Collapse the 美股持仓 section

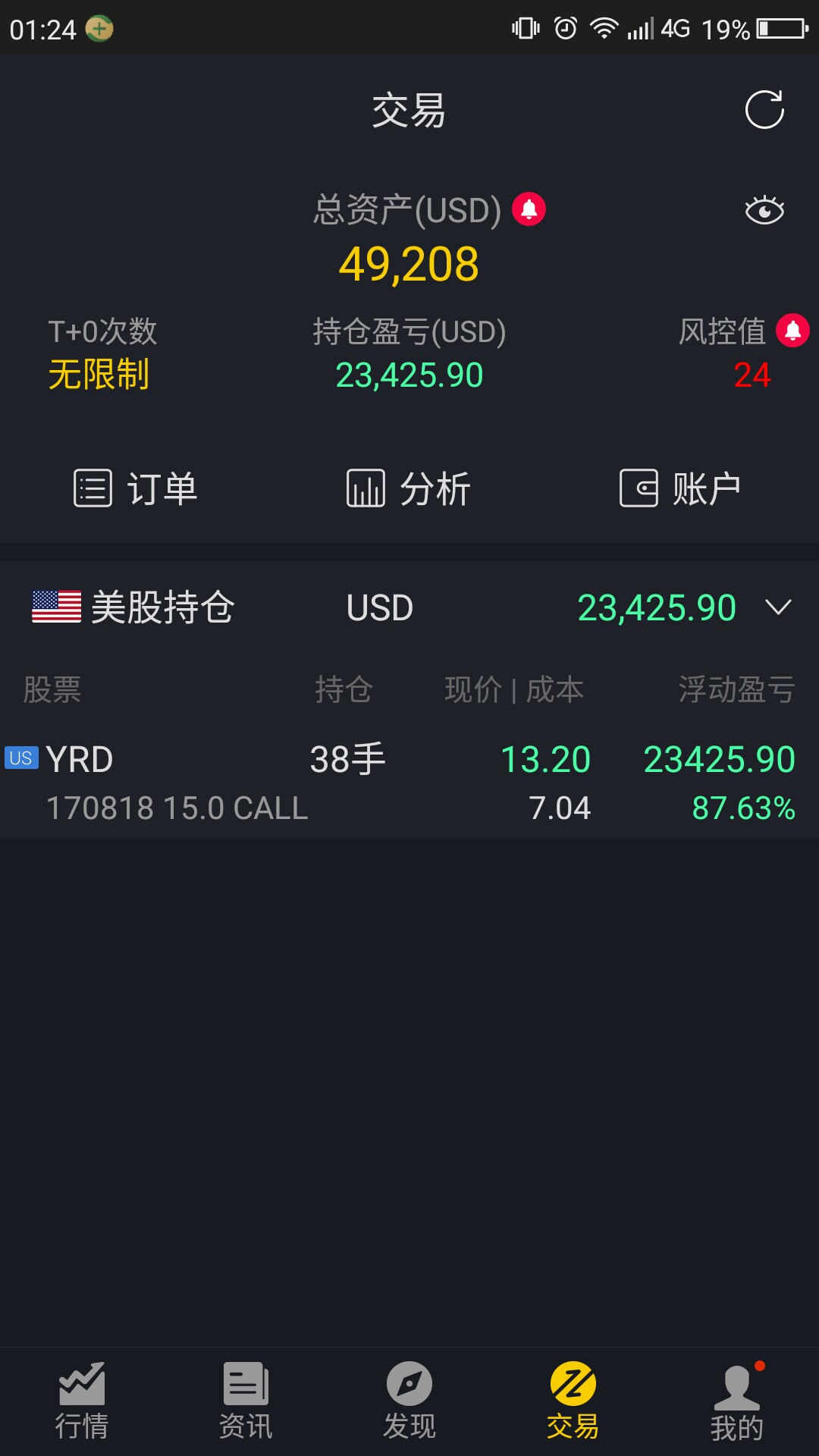coord(778,607)
